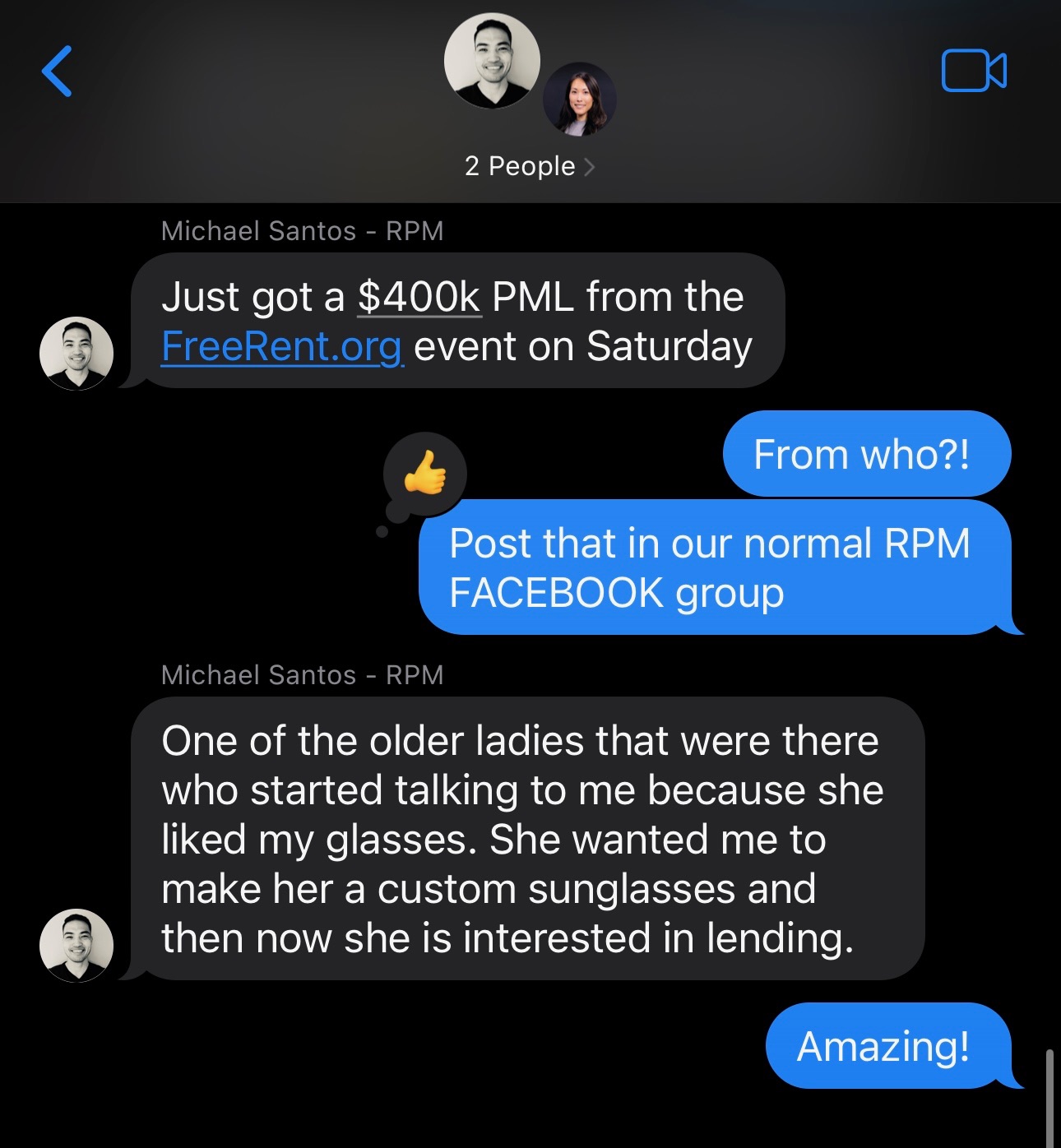The width and height of the screenshot is (1061, 1148).
Task: Go back to the messages list
Action: [57, 72]
